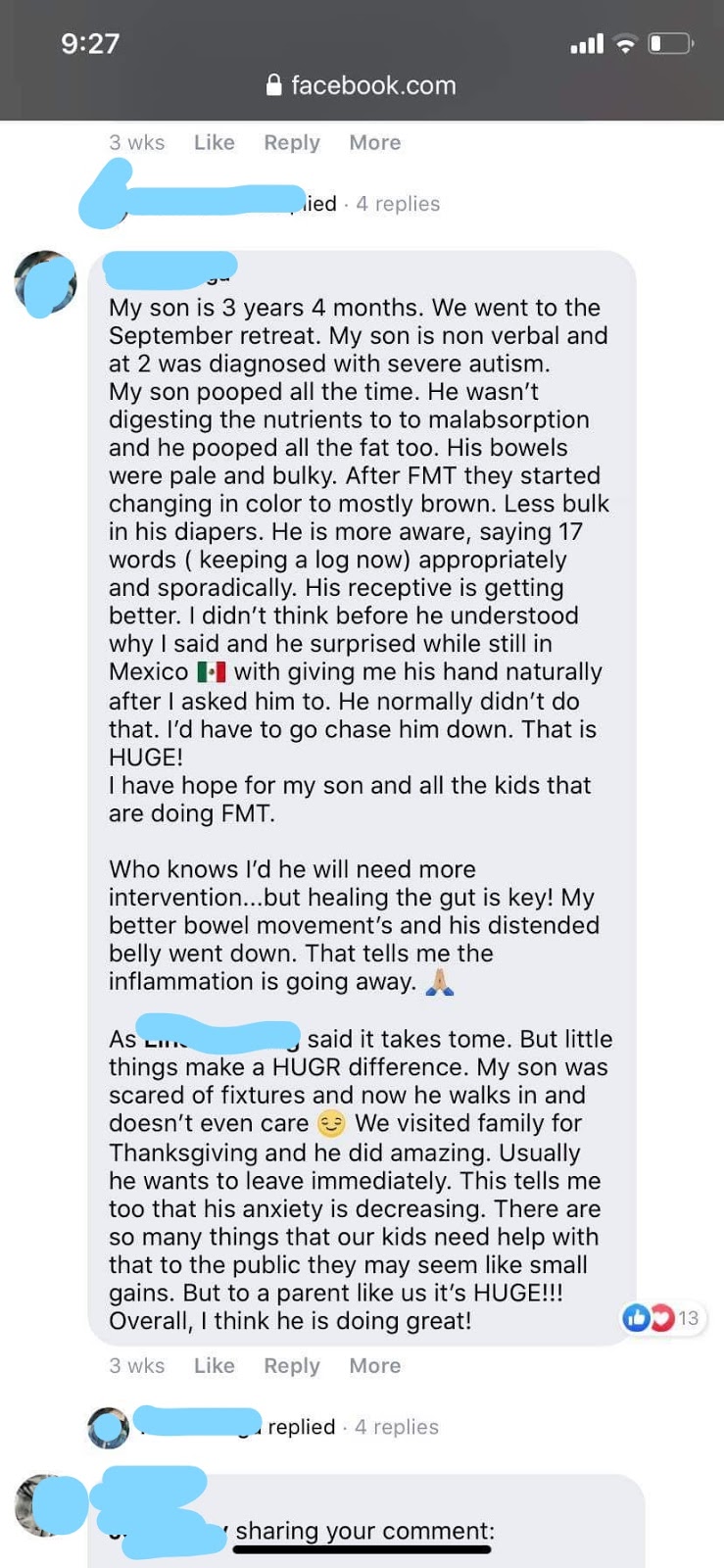Open the commenter's profile picture
Screen dimensions: 724x1568
45,283
